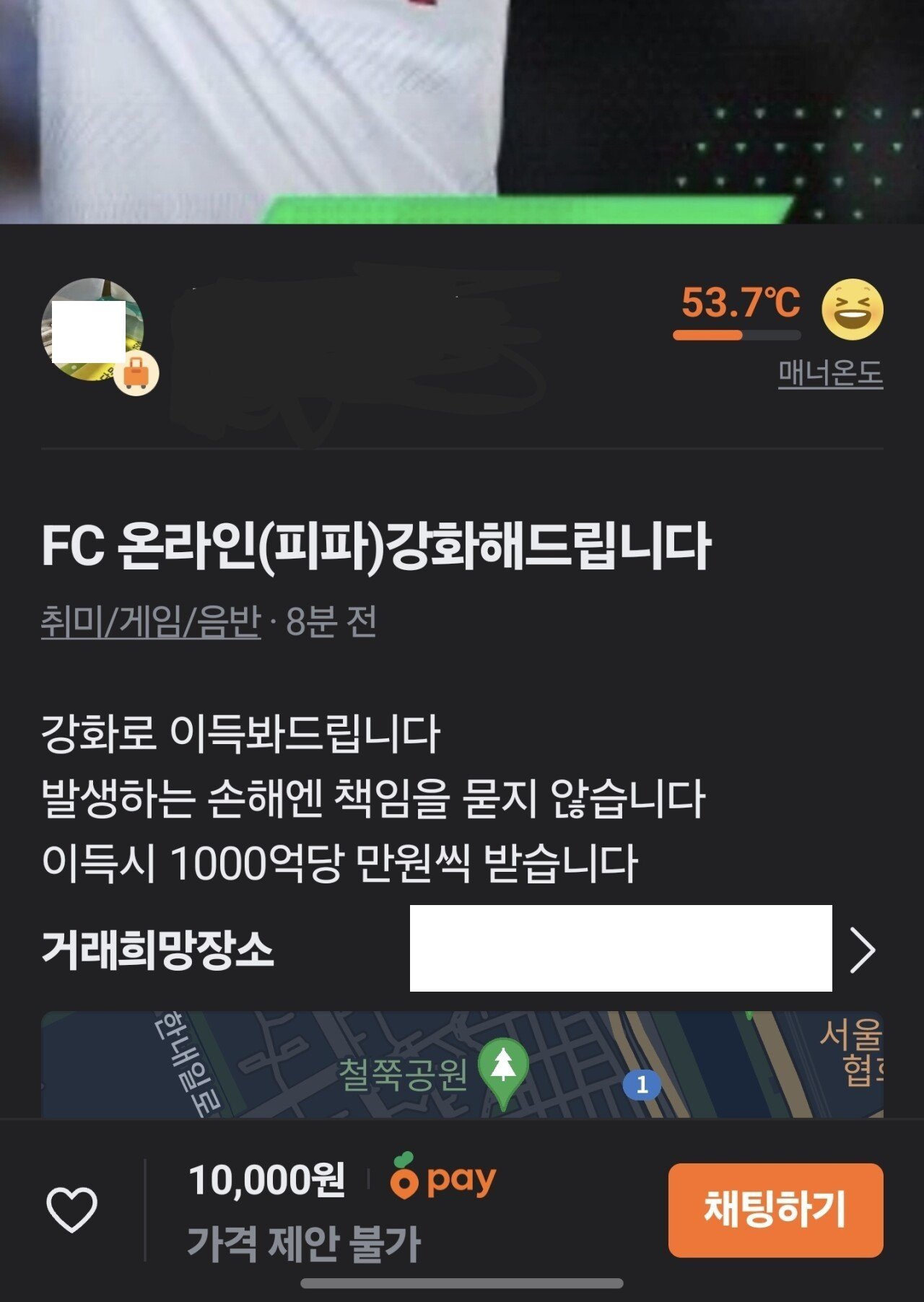Expand the 거래희망장소 location chevron
The image size is (924, 1302).
[x=863, y=950]
